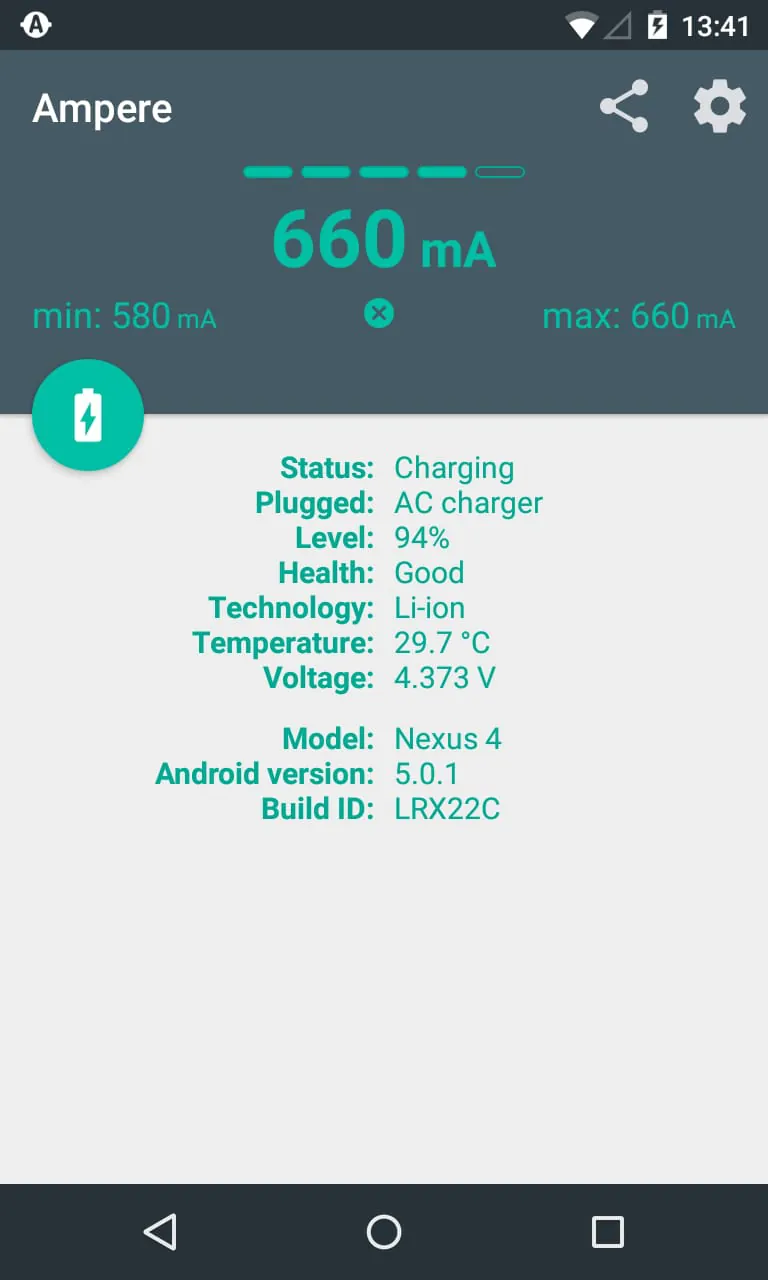Tap the battery floating action button
The height and width of the screenshot is (1280, 768).
pyautogui.click(x=88, y=415)
